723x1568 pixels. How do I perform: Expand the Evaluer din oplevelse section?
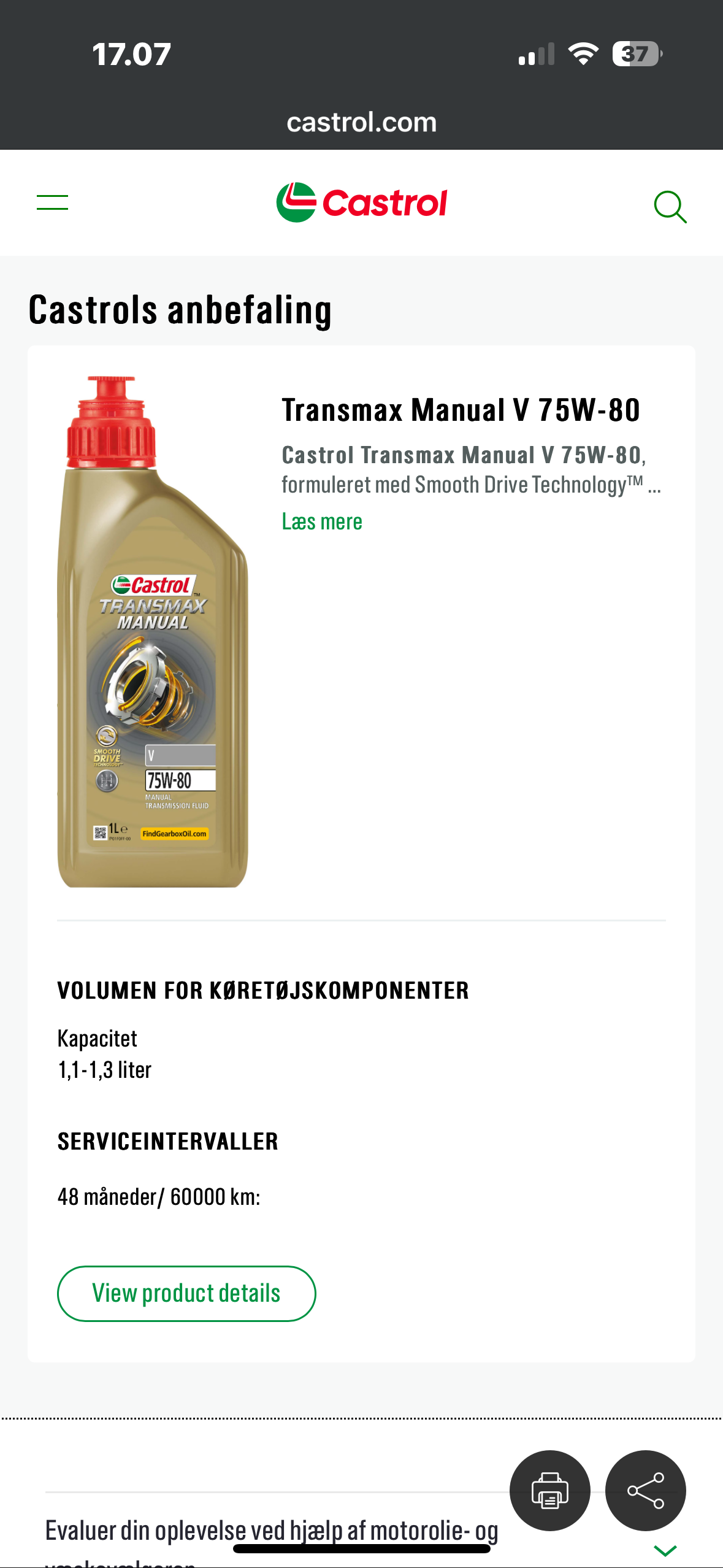[x=665, y=1551]
